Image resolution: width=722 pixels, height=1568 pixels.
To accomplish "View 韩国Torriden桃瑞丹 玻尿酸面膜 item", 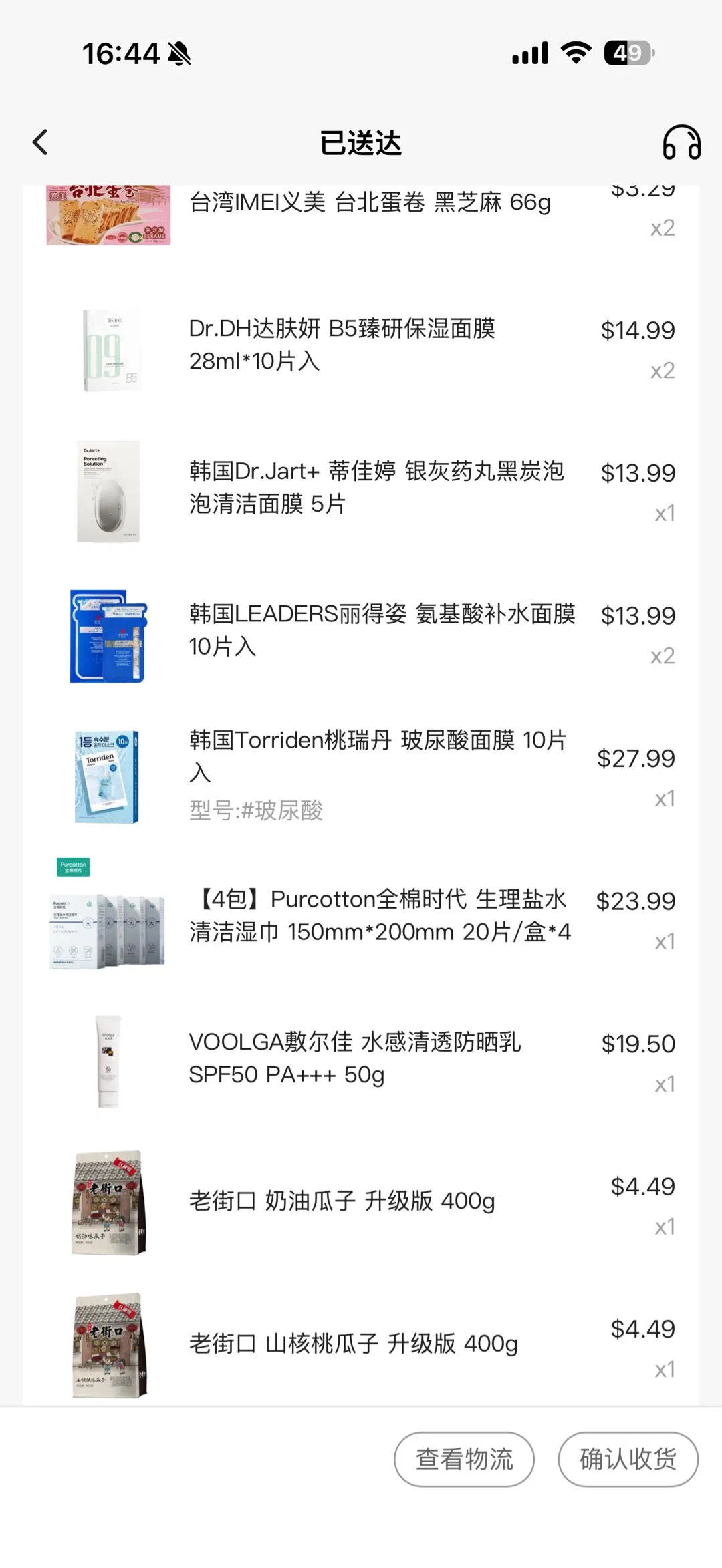I will pos(378,757).
